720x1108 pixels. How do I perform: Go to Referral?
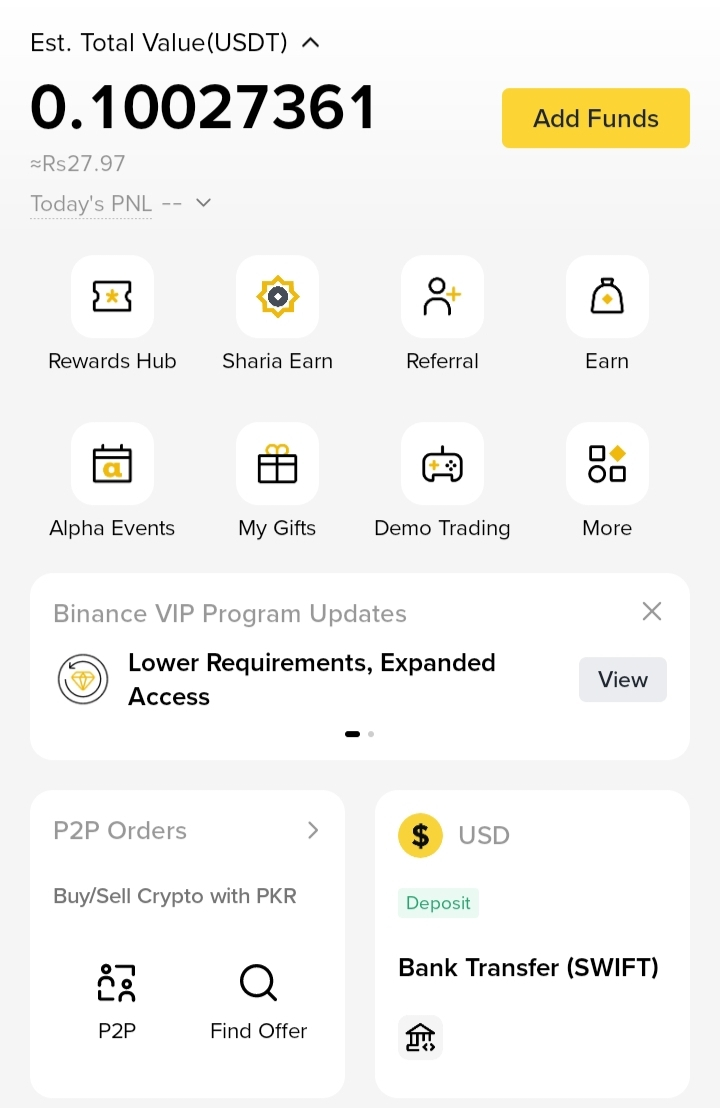pos(442,297)
